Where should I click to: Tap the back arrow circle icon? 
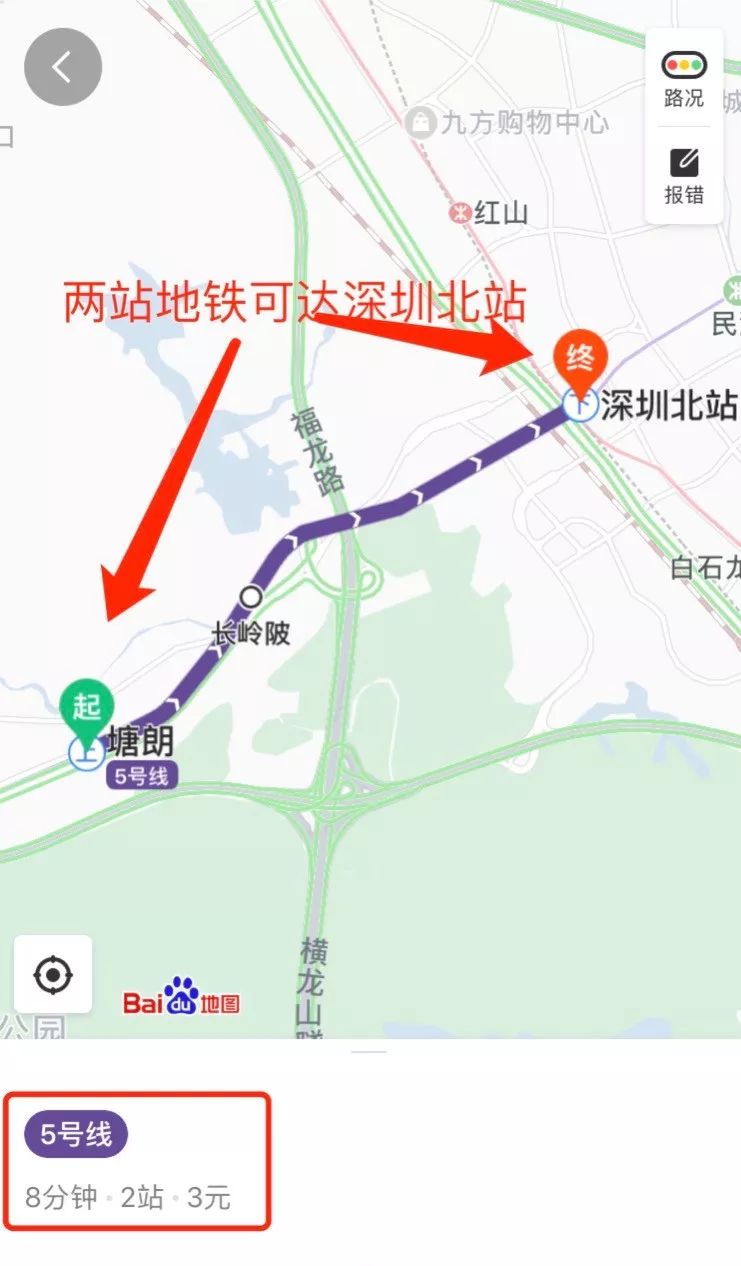pyautogui.click(x=64, y=66)
